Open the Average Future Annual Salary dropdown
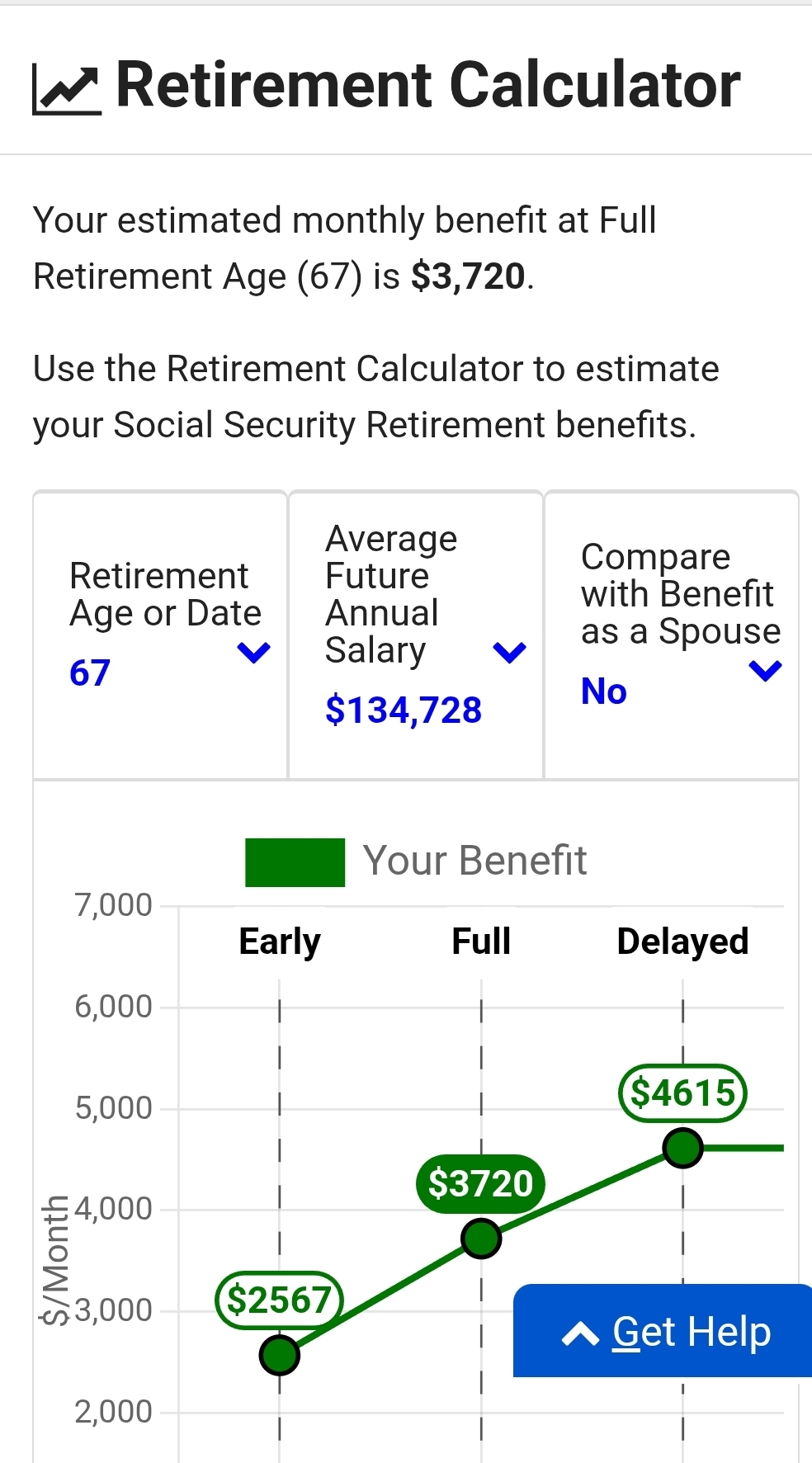This screenshot has height=1463, width=812. coord(508,653)
